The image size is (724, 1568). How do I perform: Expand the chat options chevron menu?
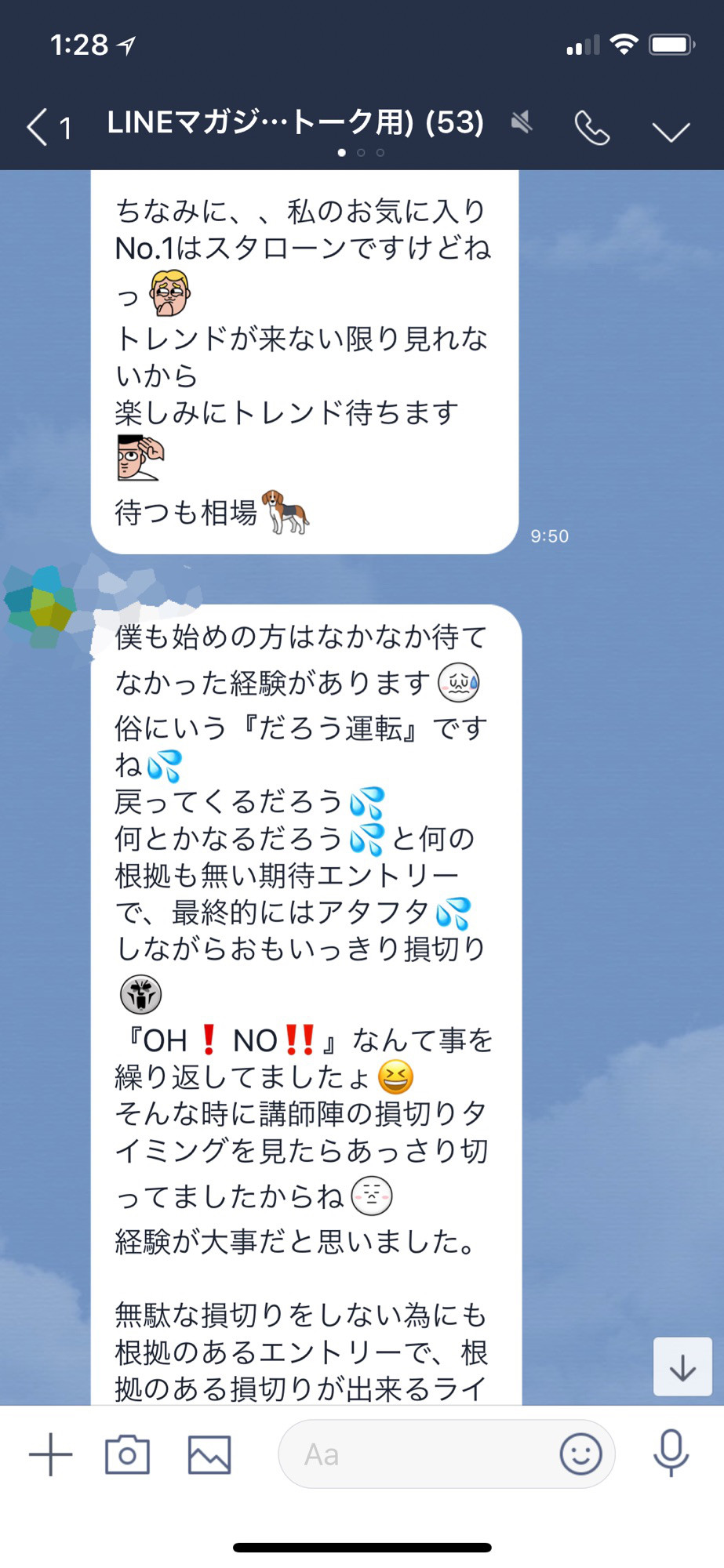671,130
